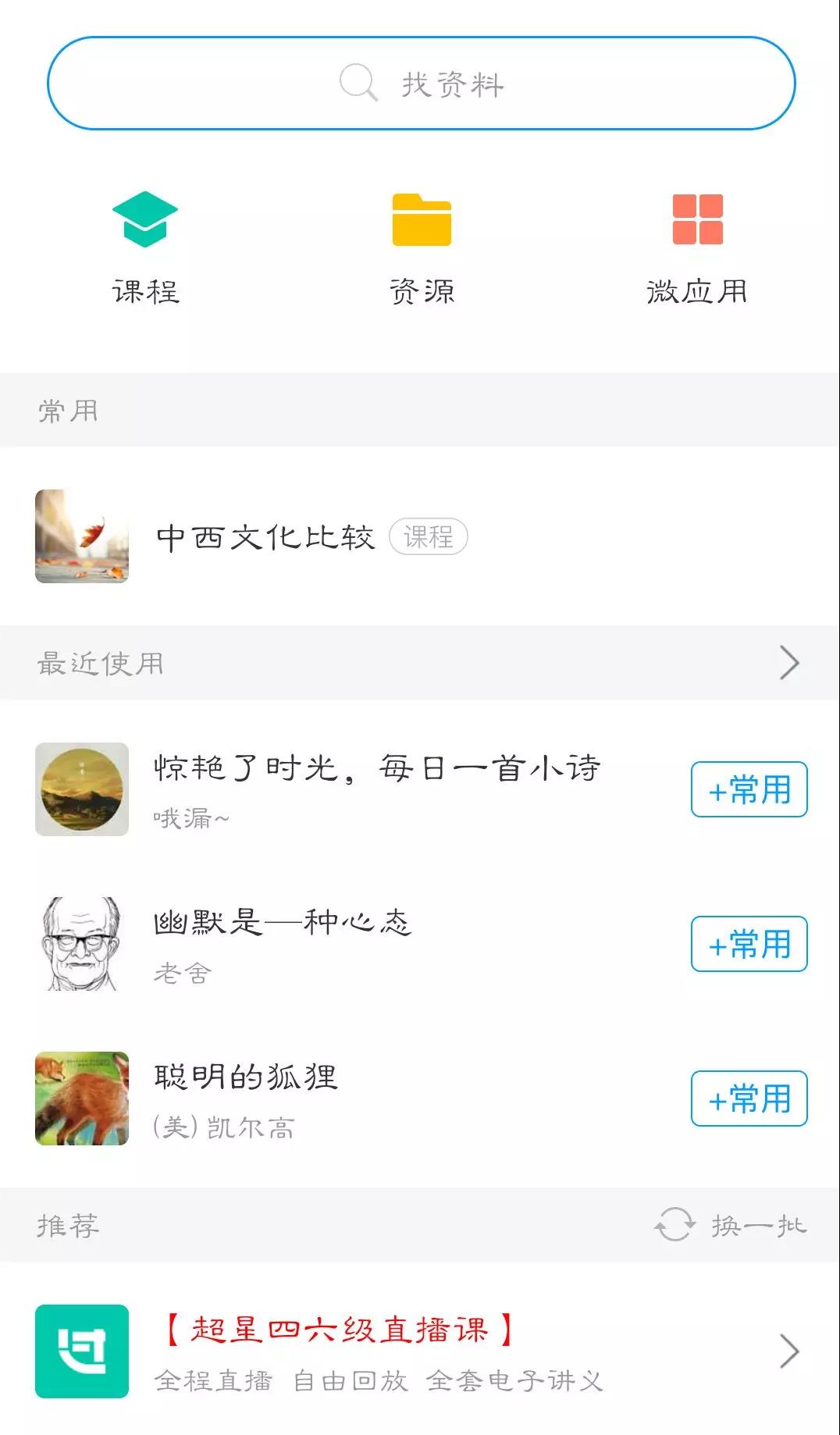Refresh recommendations with 换一批

click(731, 1225)
